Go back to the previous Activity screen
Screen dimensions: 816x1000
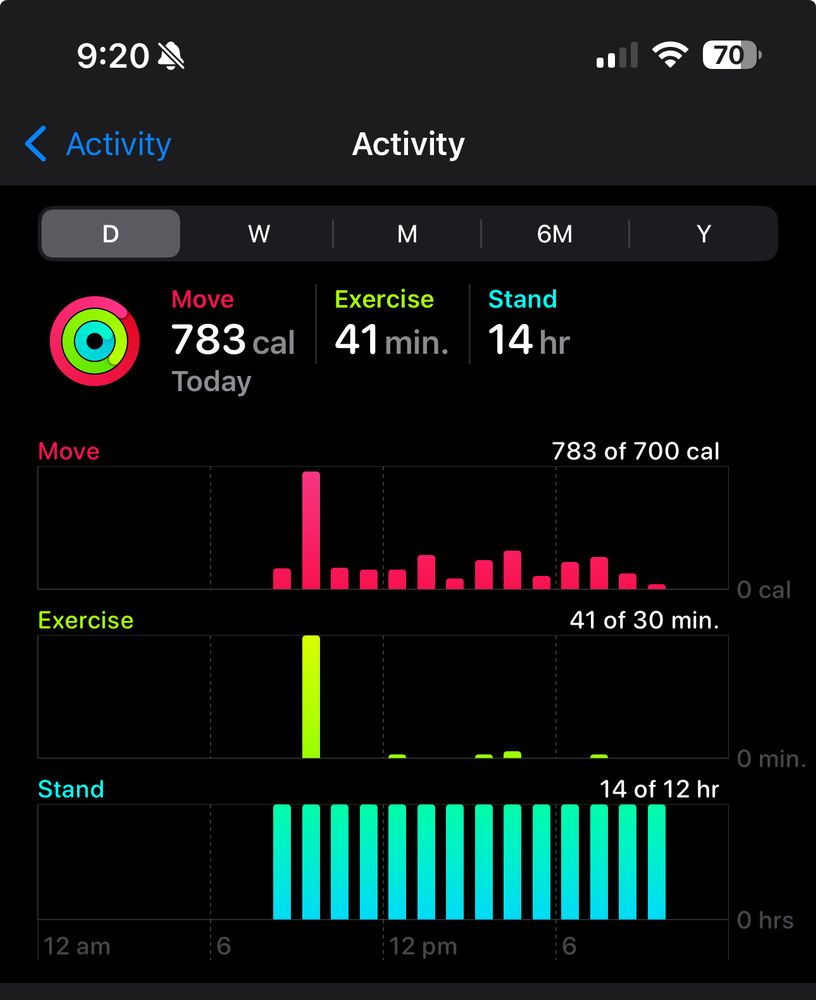point(98,144)
